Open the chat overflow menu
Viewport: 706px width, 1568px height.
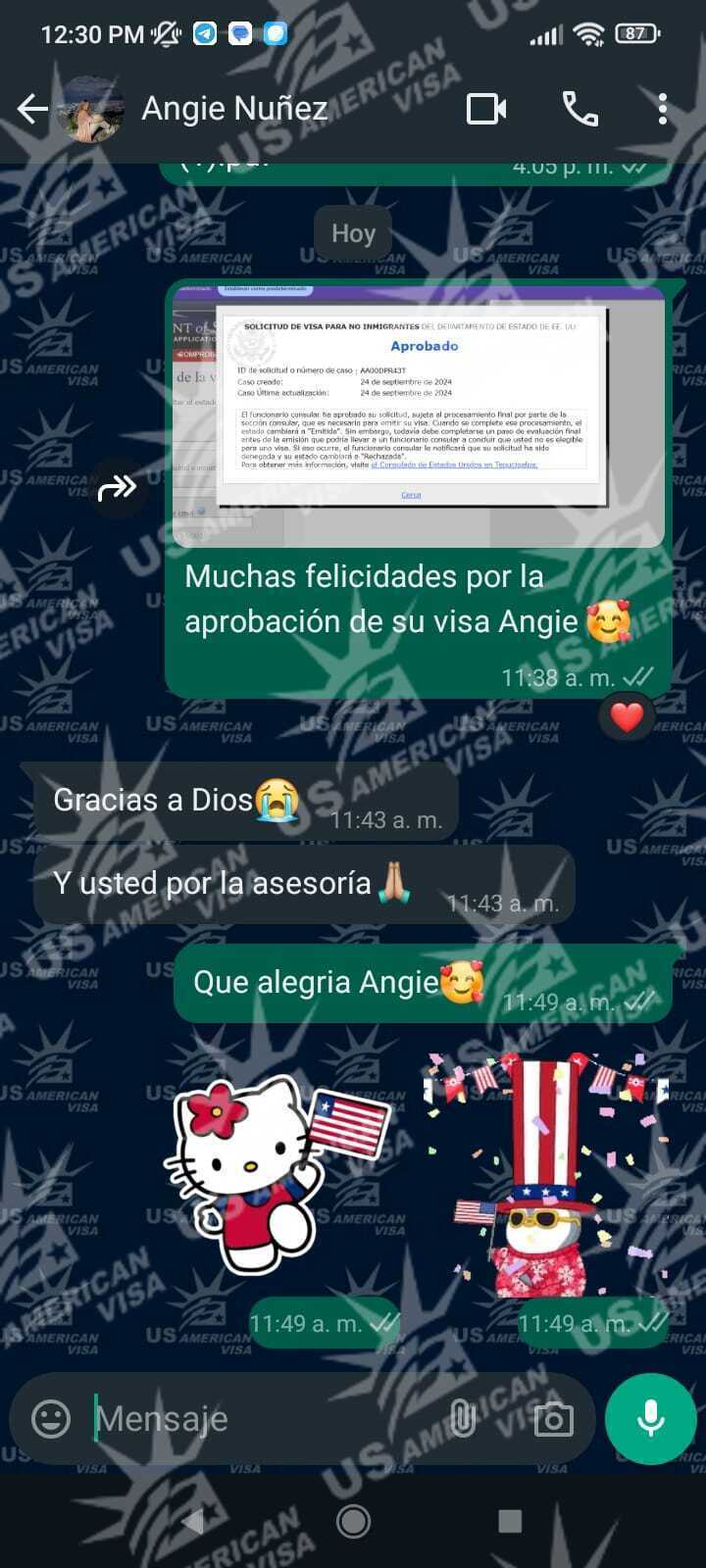tap(663, 109)
